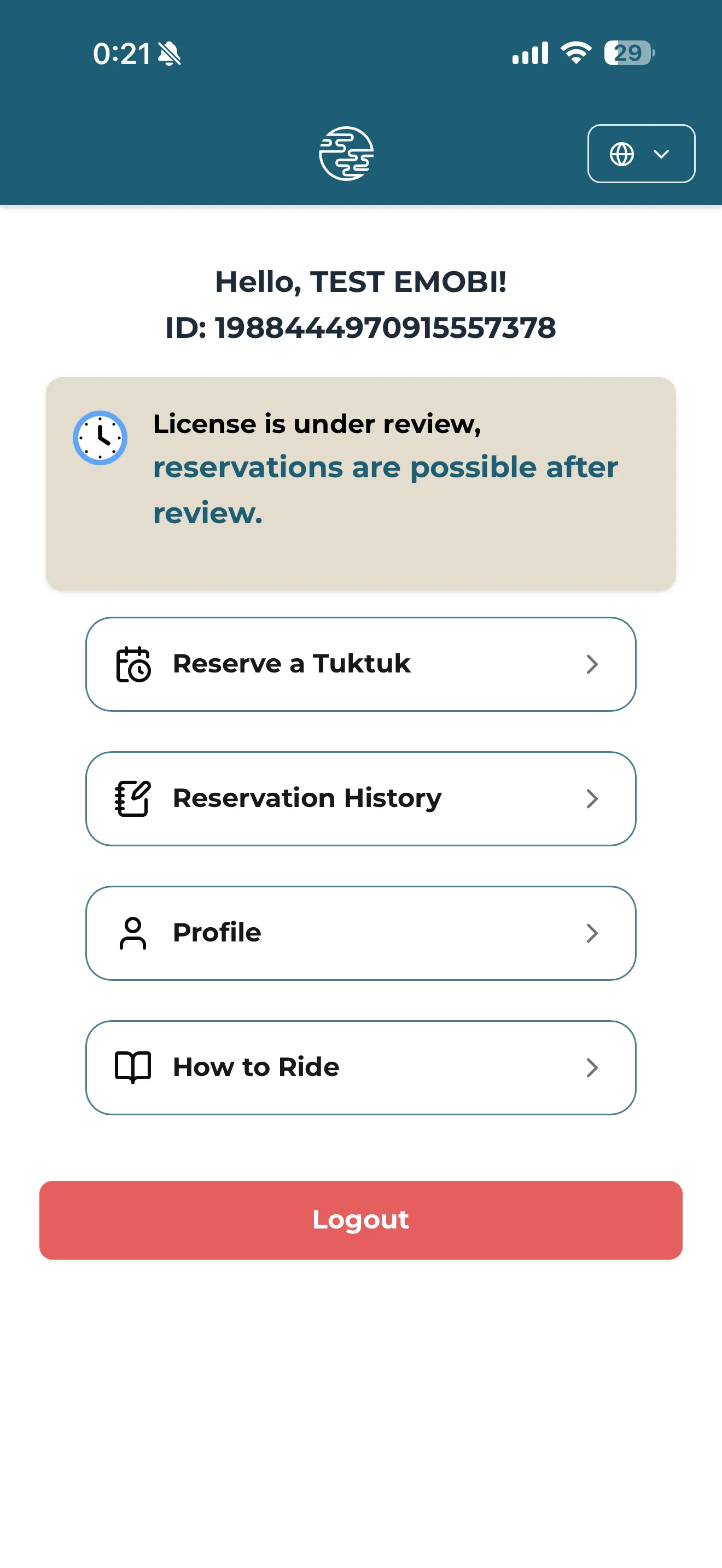The width and height of the screenshot is (722, 1568).
Task: Select the Wi-Fi status icon
Action: click(575, 54)
